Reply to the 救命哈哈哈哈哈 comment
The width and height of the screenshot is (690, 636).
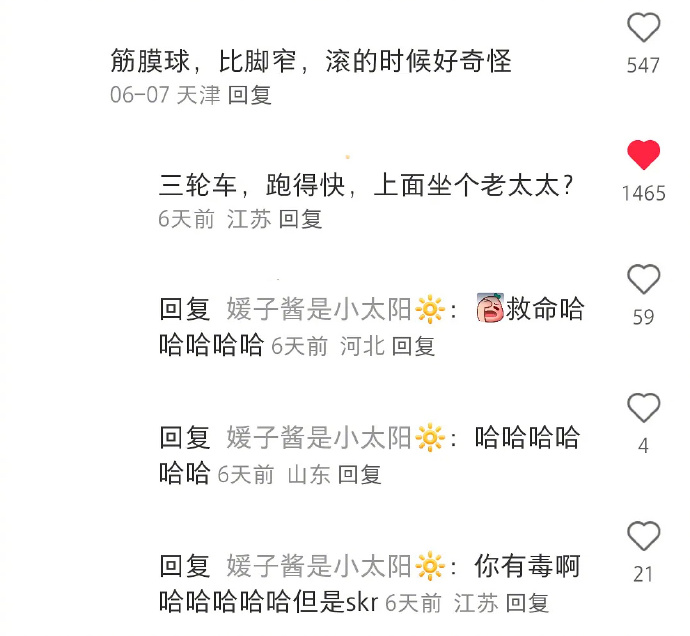click(413, 346)
